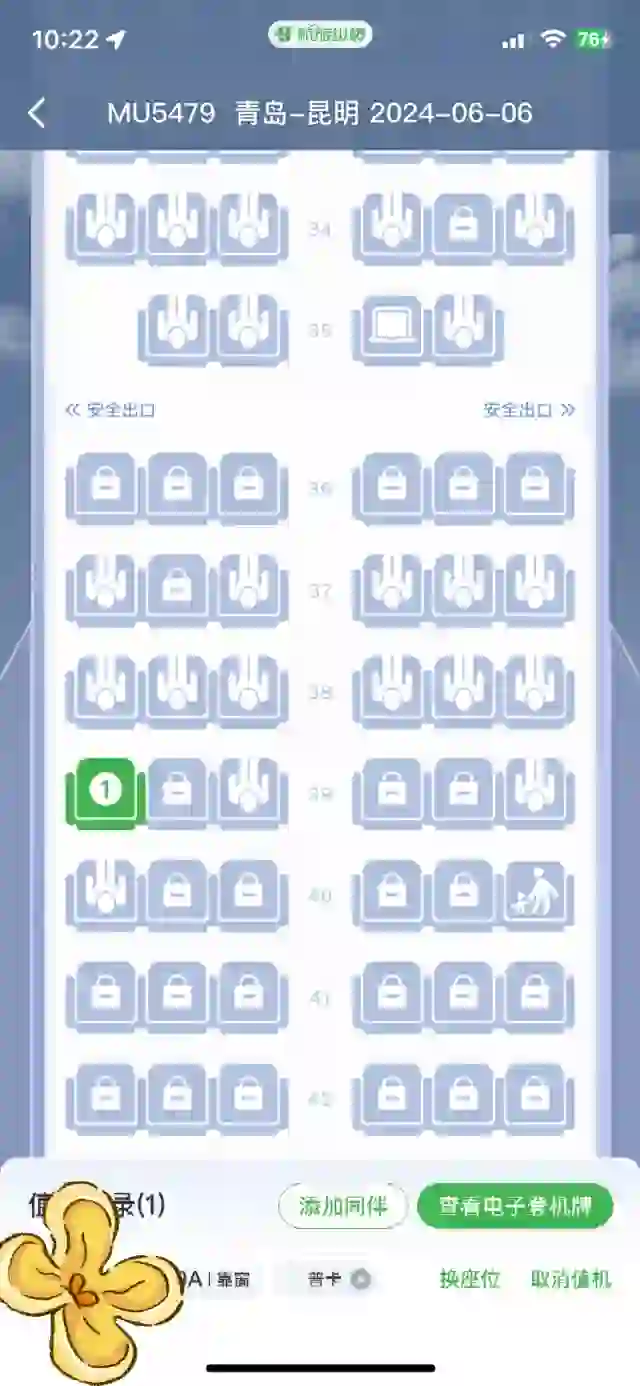Viewport: 640px width, 1386px height.
Task: Go back from the seat map
Action: pos(37,113)
